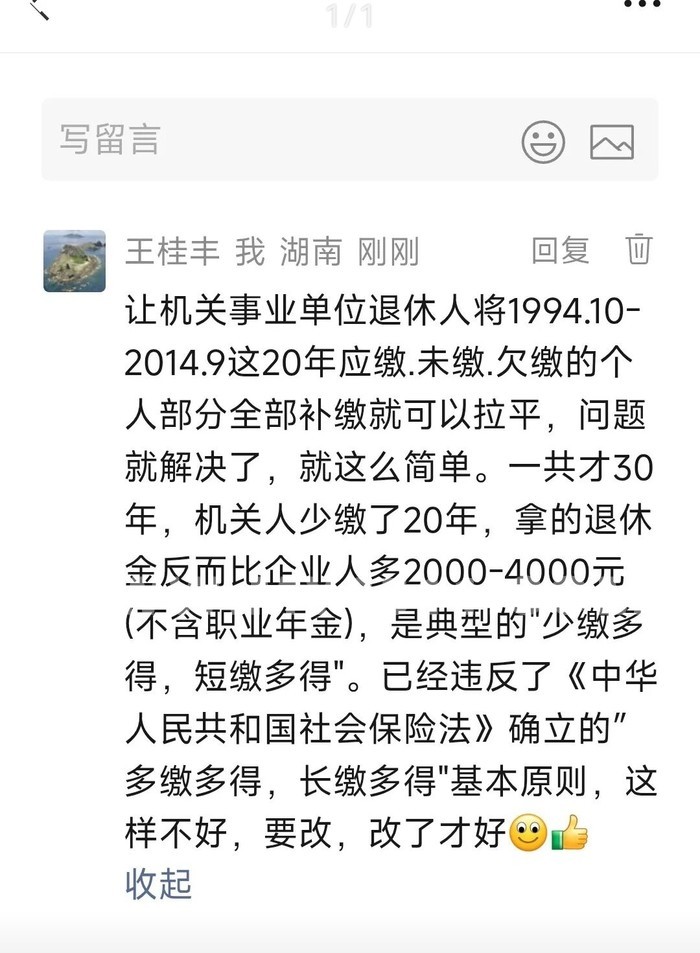Image resolution: width=700 pixels, height=953 pixels.
Task: Go back using the top-left arrow
Action: pos(38,9)
